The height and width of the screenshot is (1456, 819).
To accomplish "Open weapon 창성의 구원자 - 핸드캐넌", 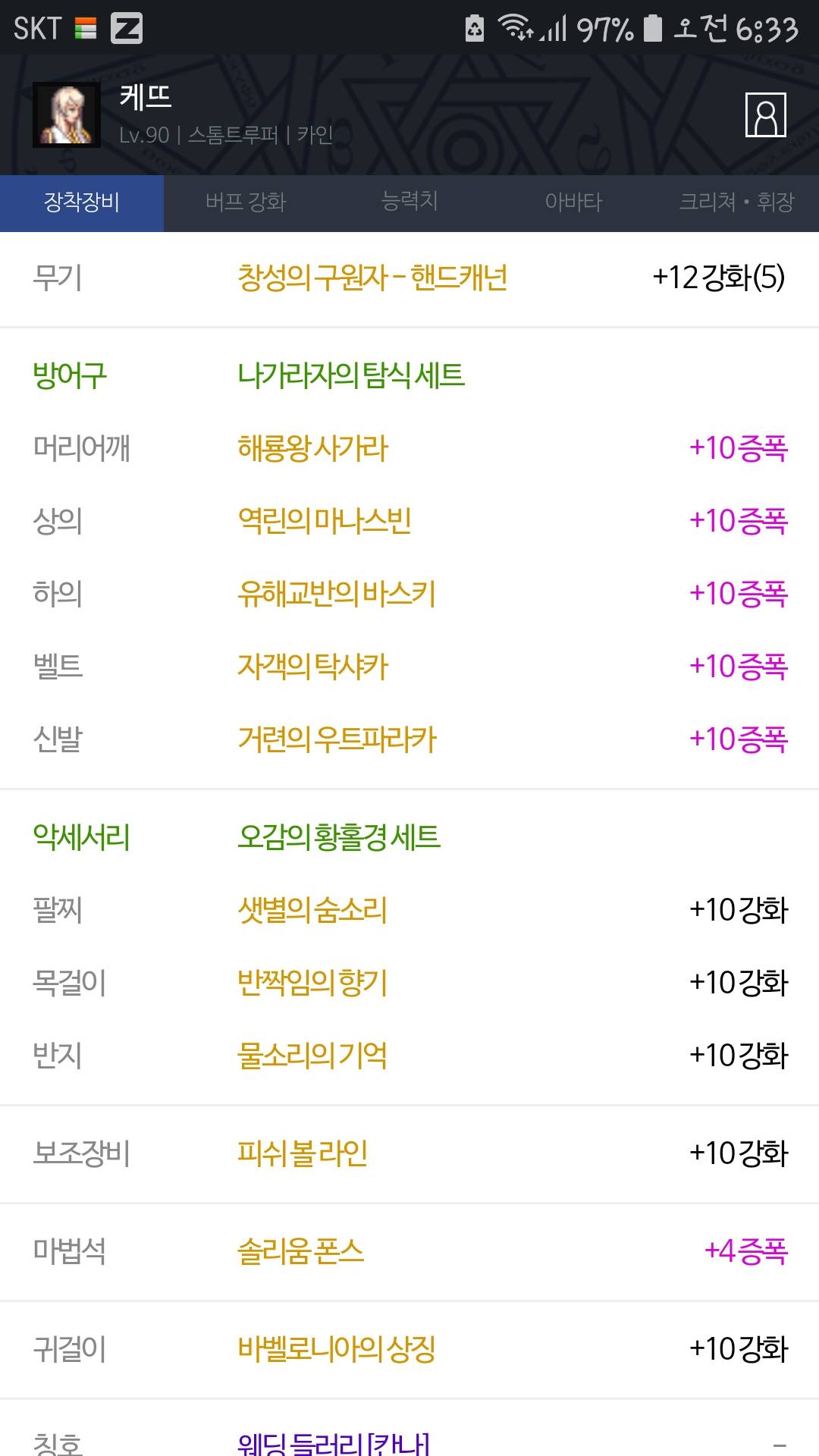I will tap(409, 278).
